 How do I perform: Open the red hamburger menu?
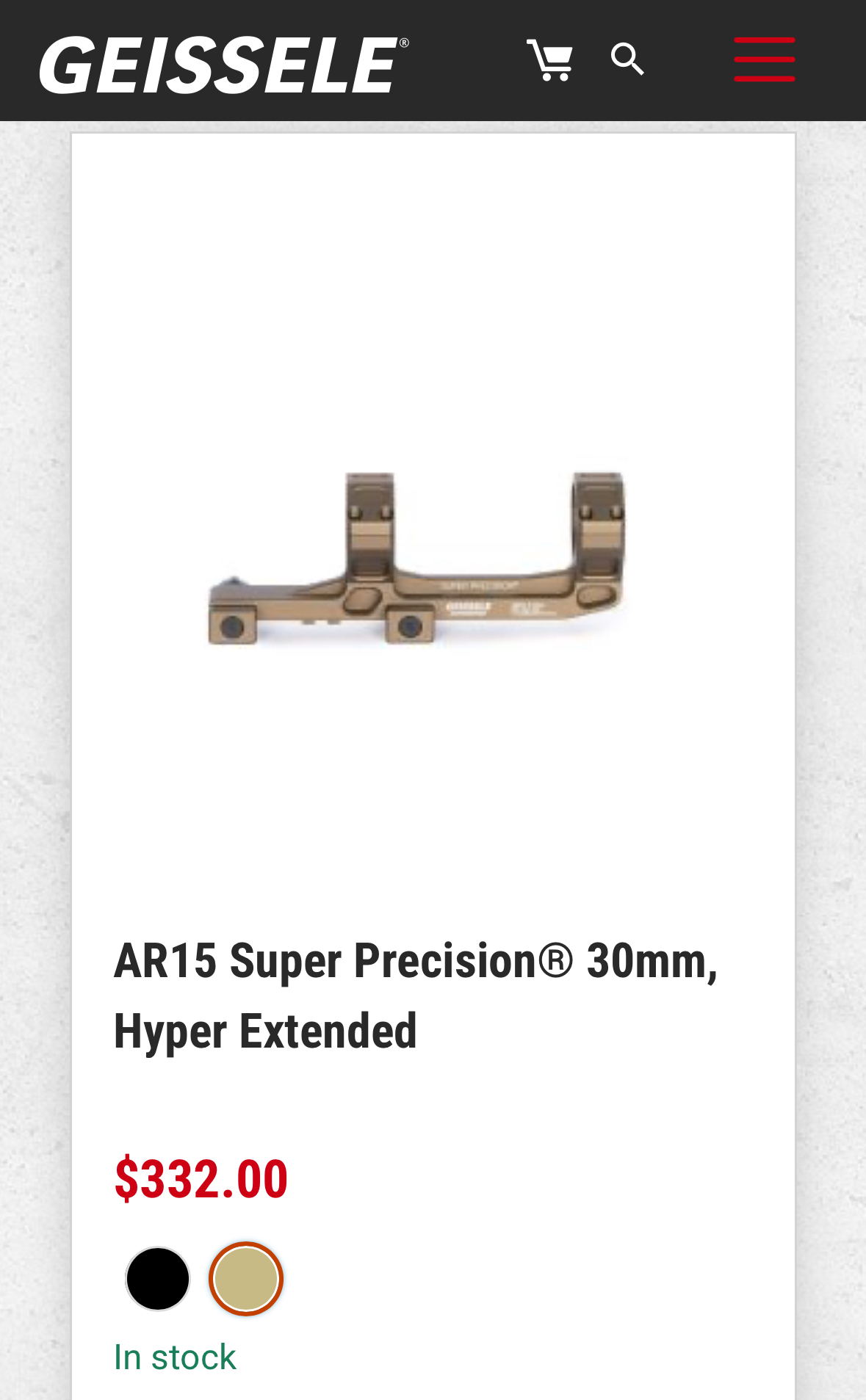(x=764, y=59)
